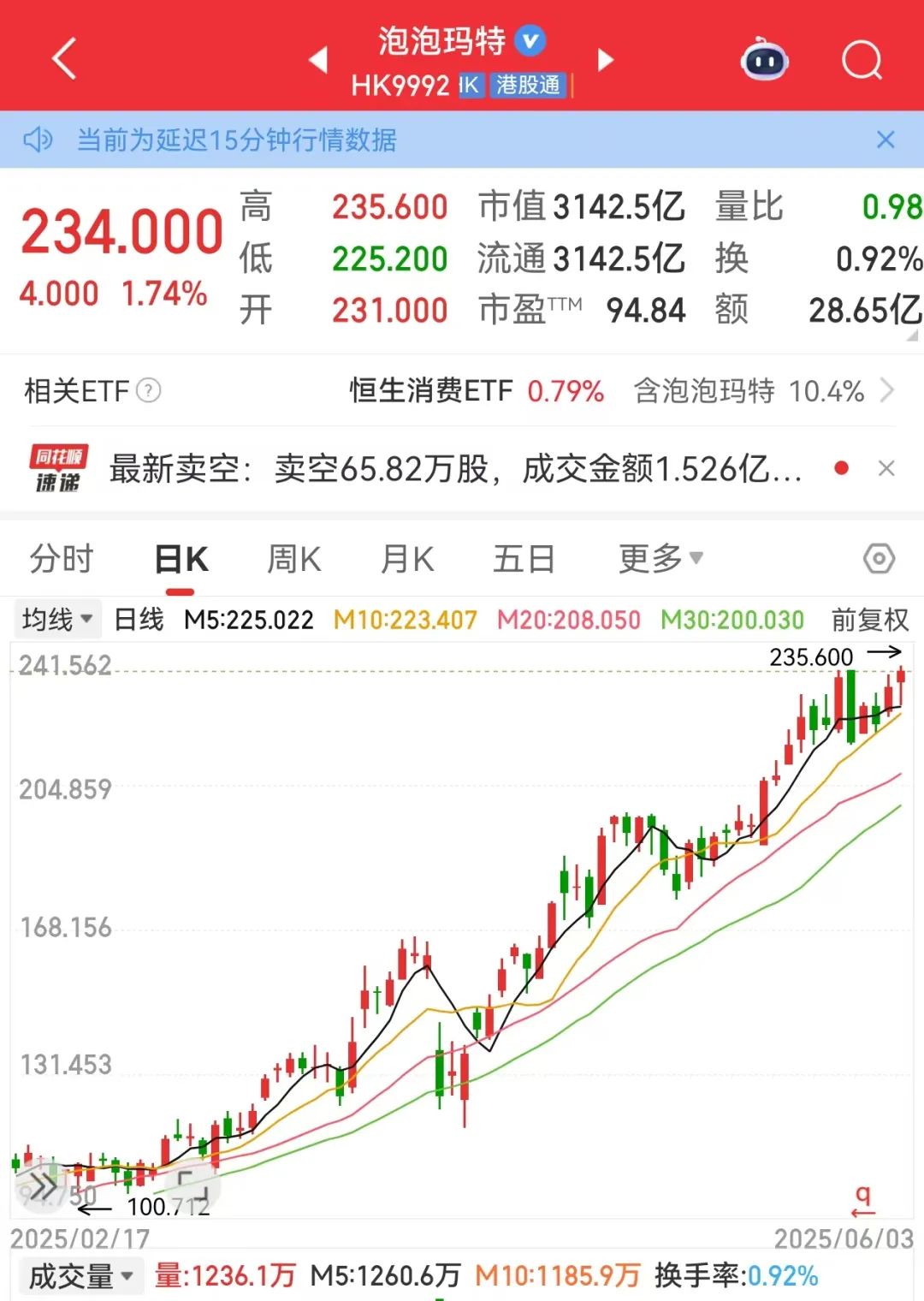Screen dimensions: 924x1301
Task: Select the 日K chart tab
Action: pos(181,559)
